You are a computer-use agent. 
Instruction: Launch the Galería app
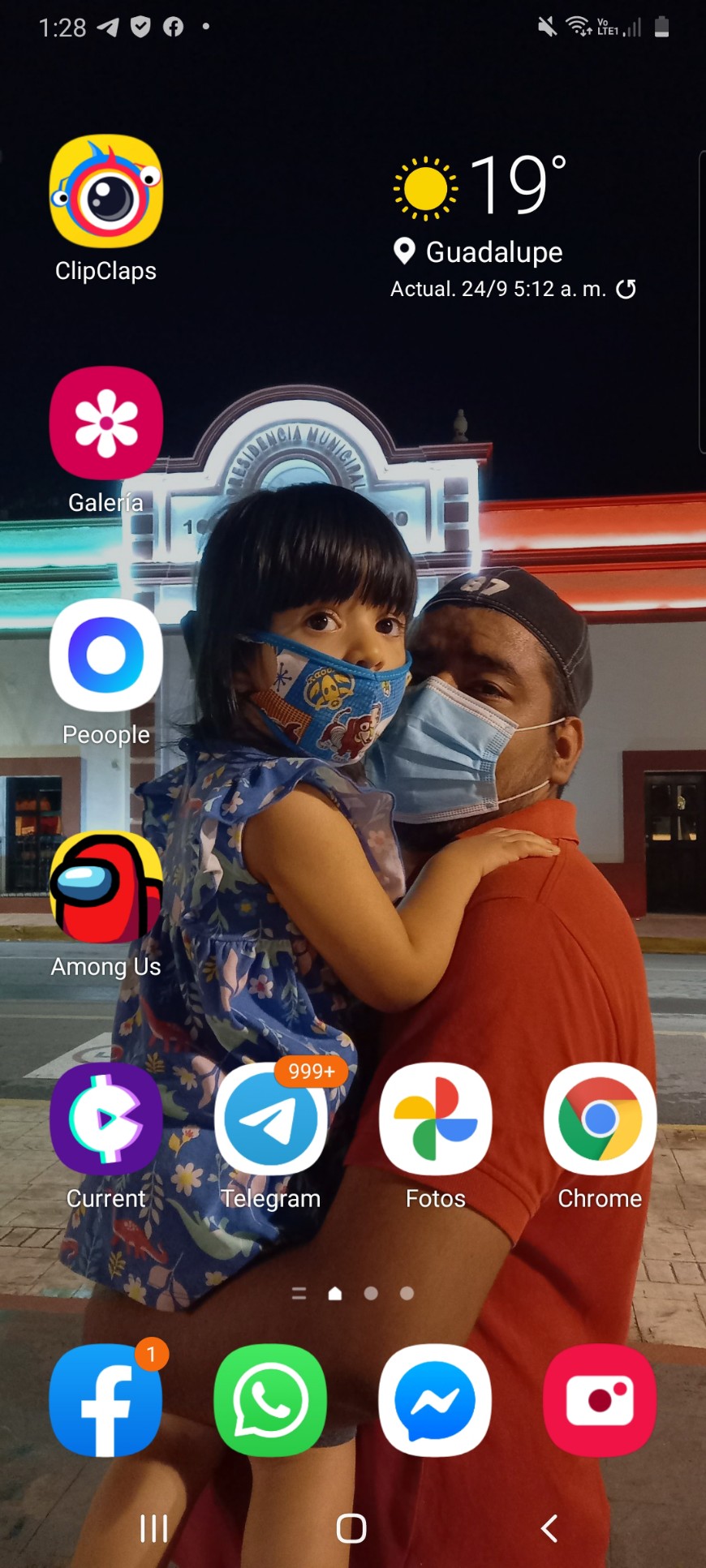(x=105, y=423)
